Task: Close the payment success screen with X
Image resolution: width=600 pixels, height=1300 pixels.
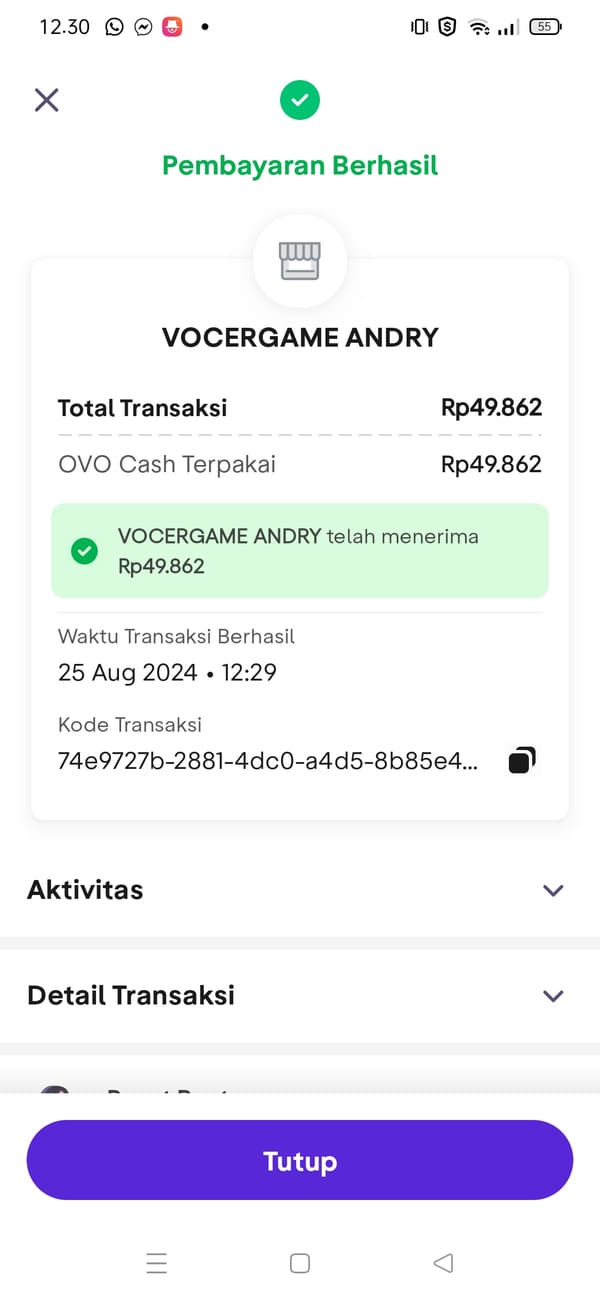Action: [x=47, y=100]
